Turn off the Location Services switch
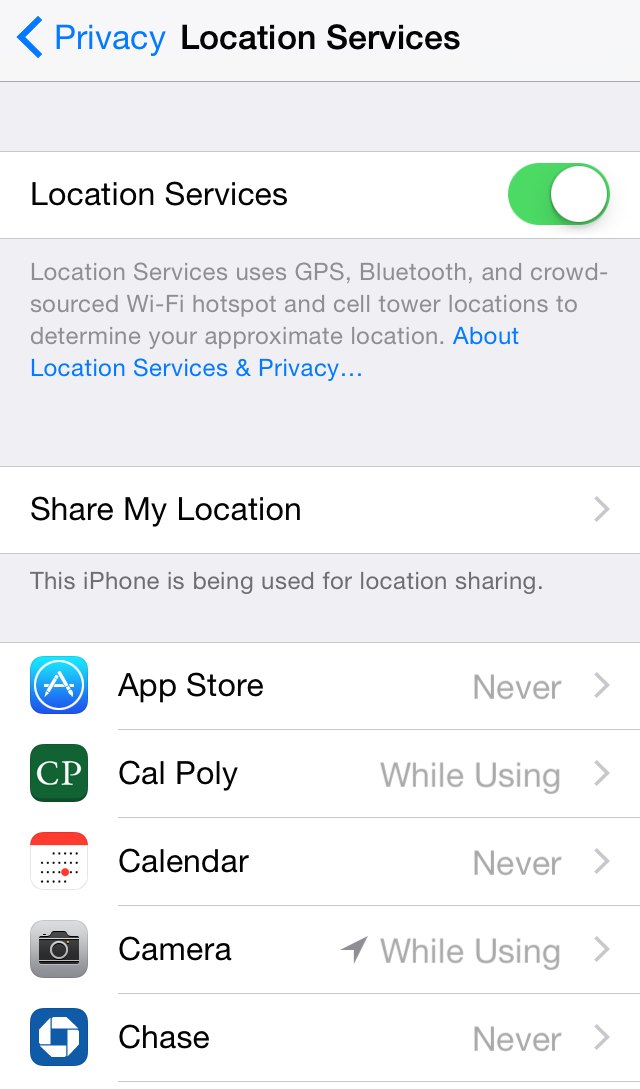 (559, 194)
